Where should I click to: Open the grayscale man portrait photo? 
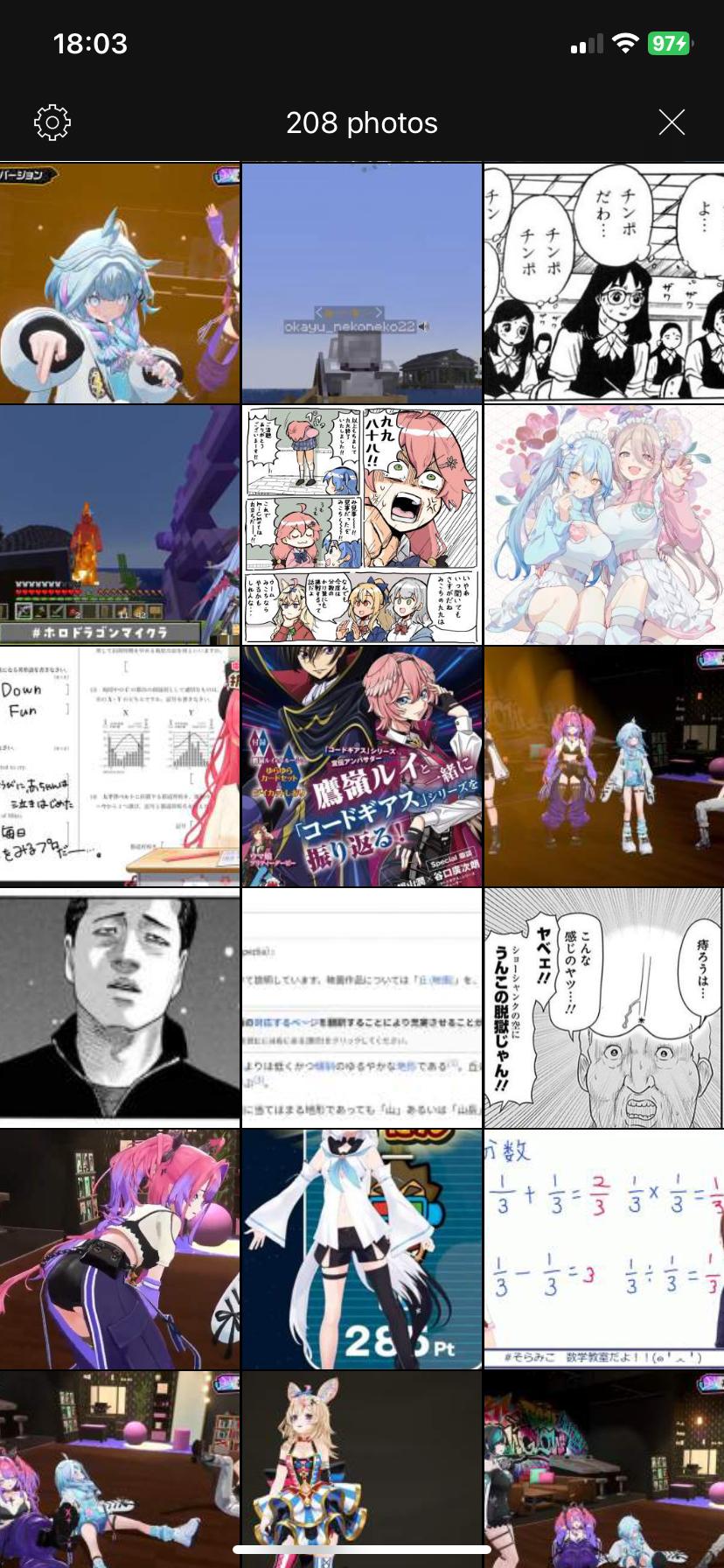[120, 1007]
